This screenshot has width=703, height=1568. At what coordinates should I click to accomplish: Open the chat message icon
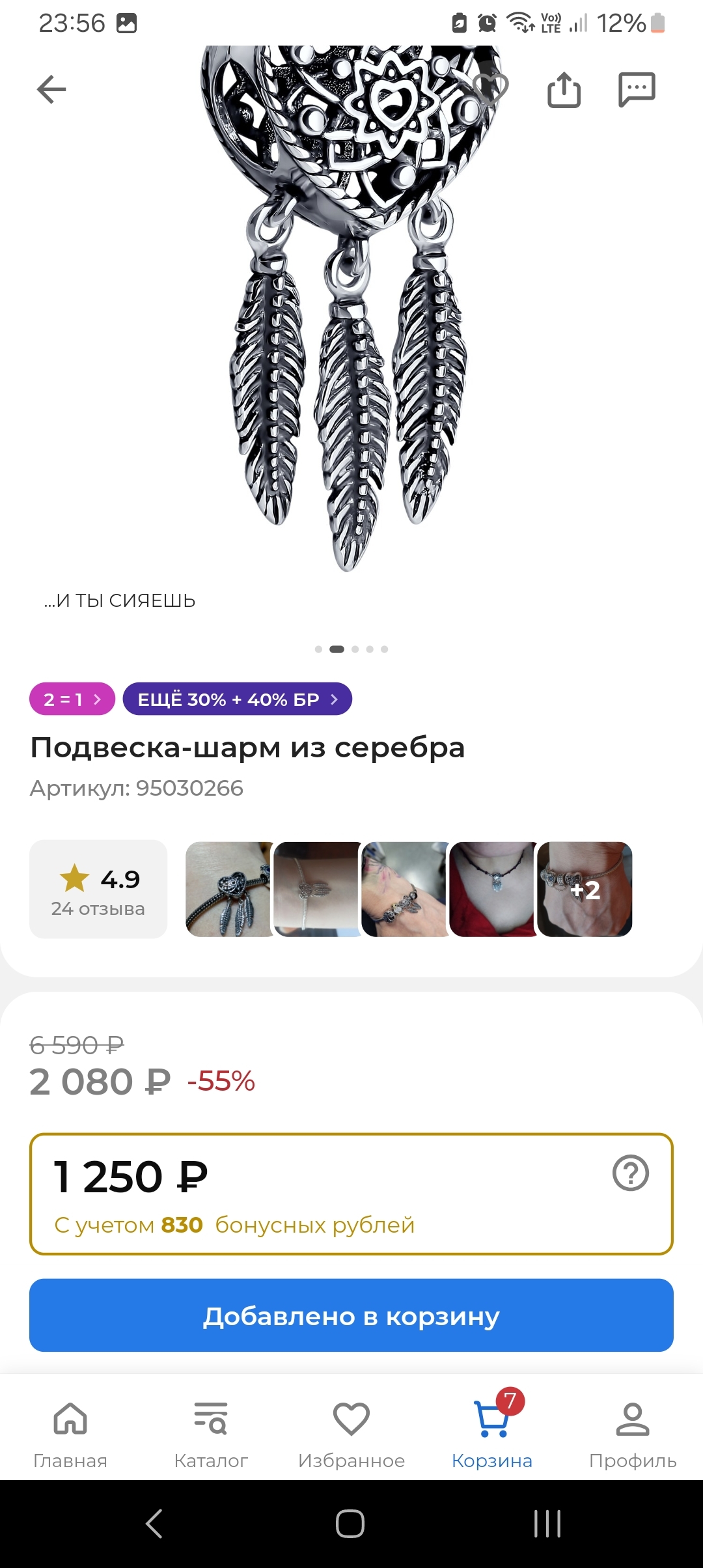click(636, 89)
